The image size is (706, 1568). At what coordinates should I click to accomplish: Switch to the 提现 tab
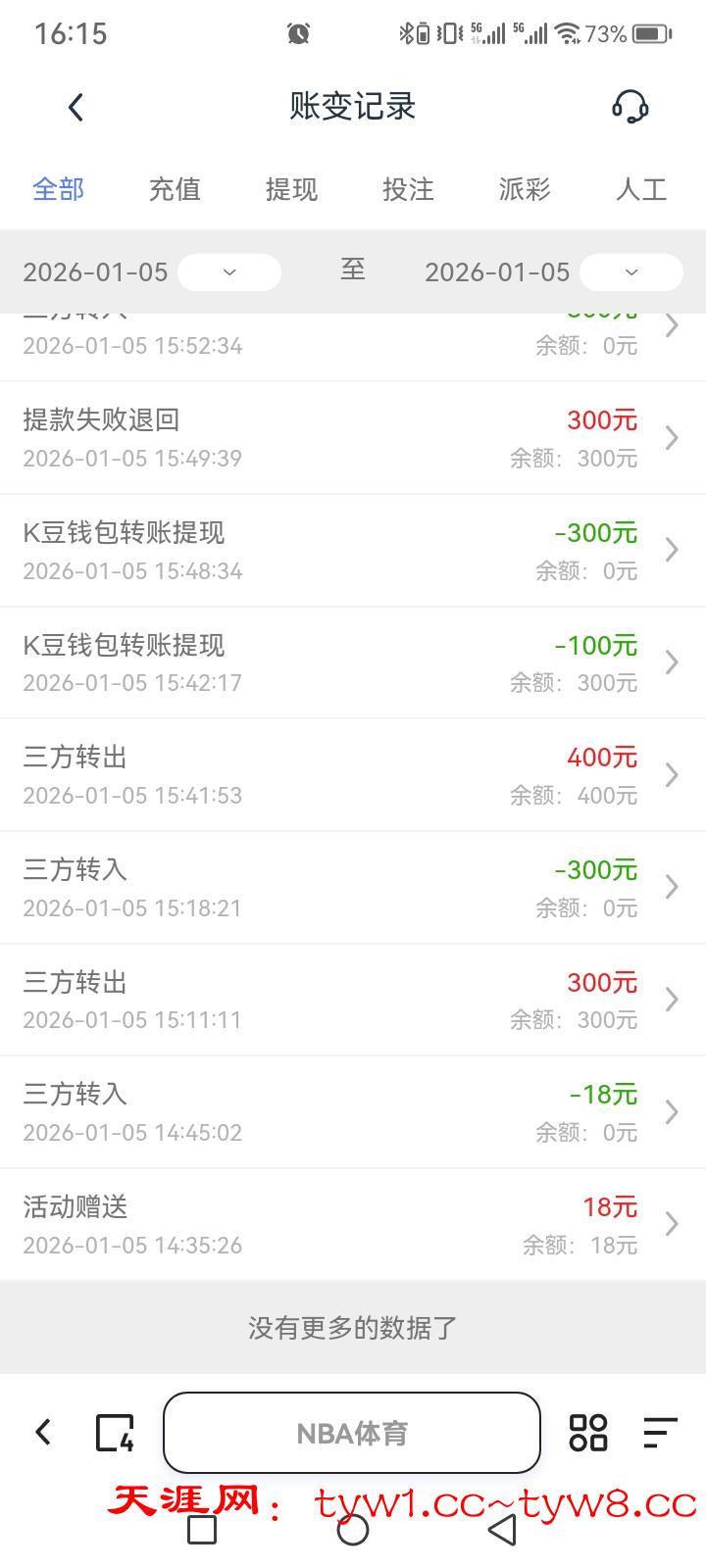[x=291, y=189]
